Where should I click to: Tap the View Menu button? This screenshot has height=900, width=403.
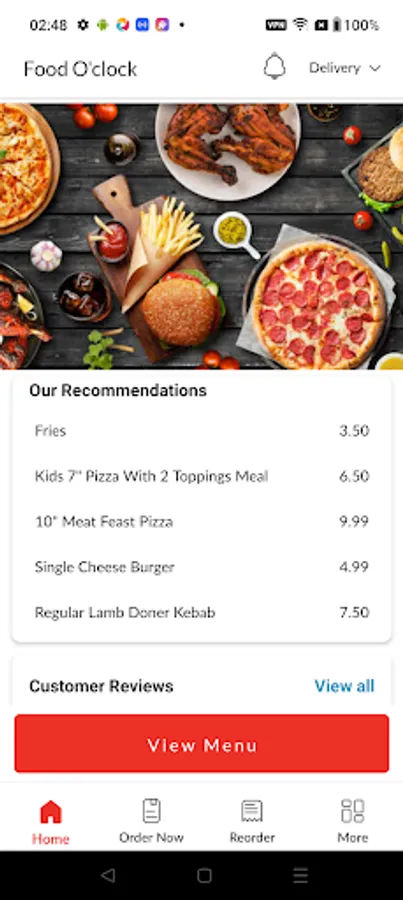coord(202,743)
